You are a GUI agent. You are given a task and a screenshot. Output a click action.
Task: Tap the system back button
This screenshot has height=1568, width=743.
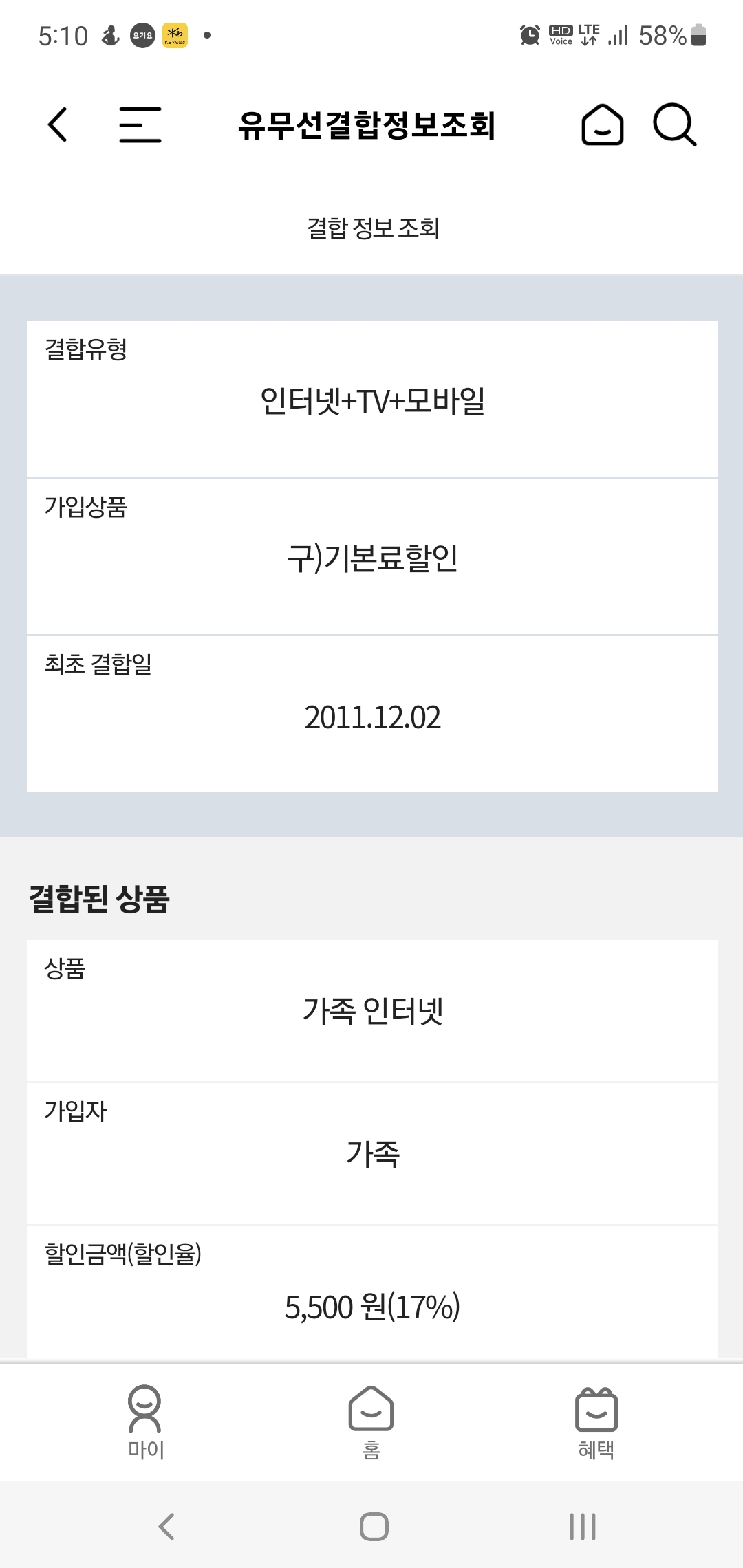click(x=166, y=1527)
